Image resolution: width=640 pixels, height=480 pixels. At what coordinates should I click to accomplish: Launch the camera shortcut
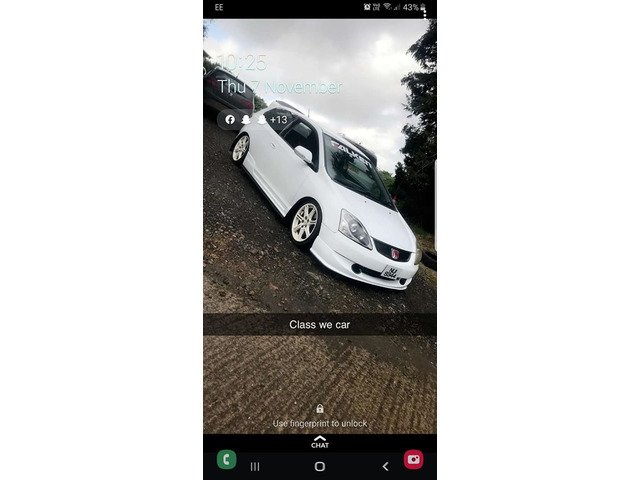[413, 460]
